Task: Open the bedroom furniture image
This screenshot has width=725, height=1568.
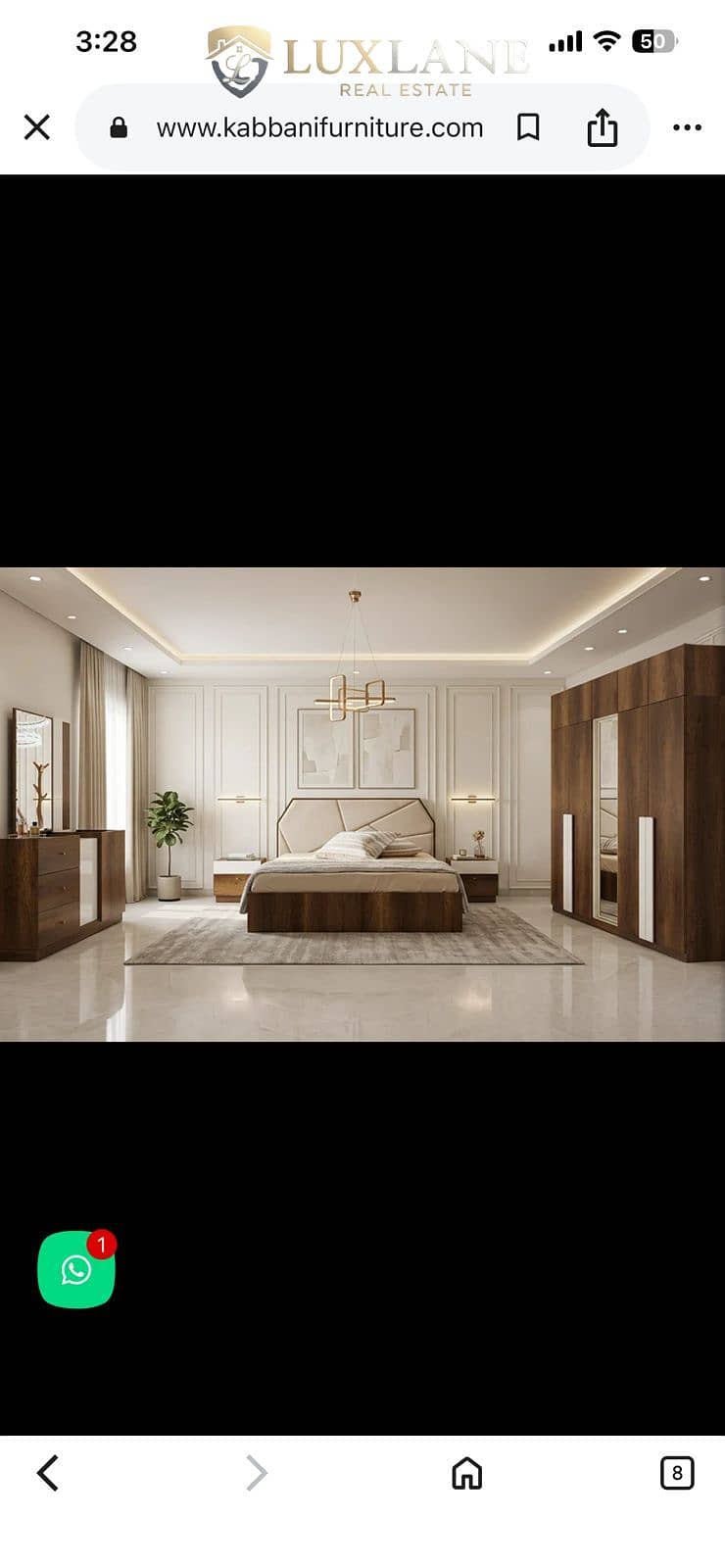Action: [x=362, y=805]
